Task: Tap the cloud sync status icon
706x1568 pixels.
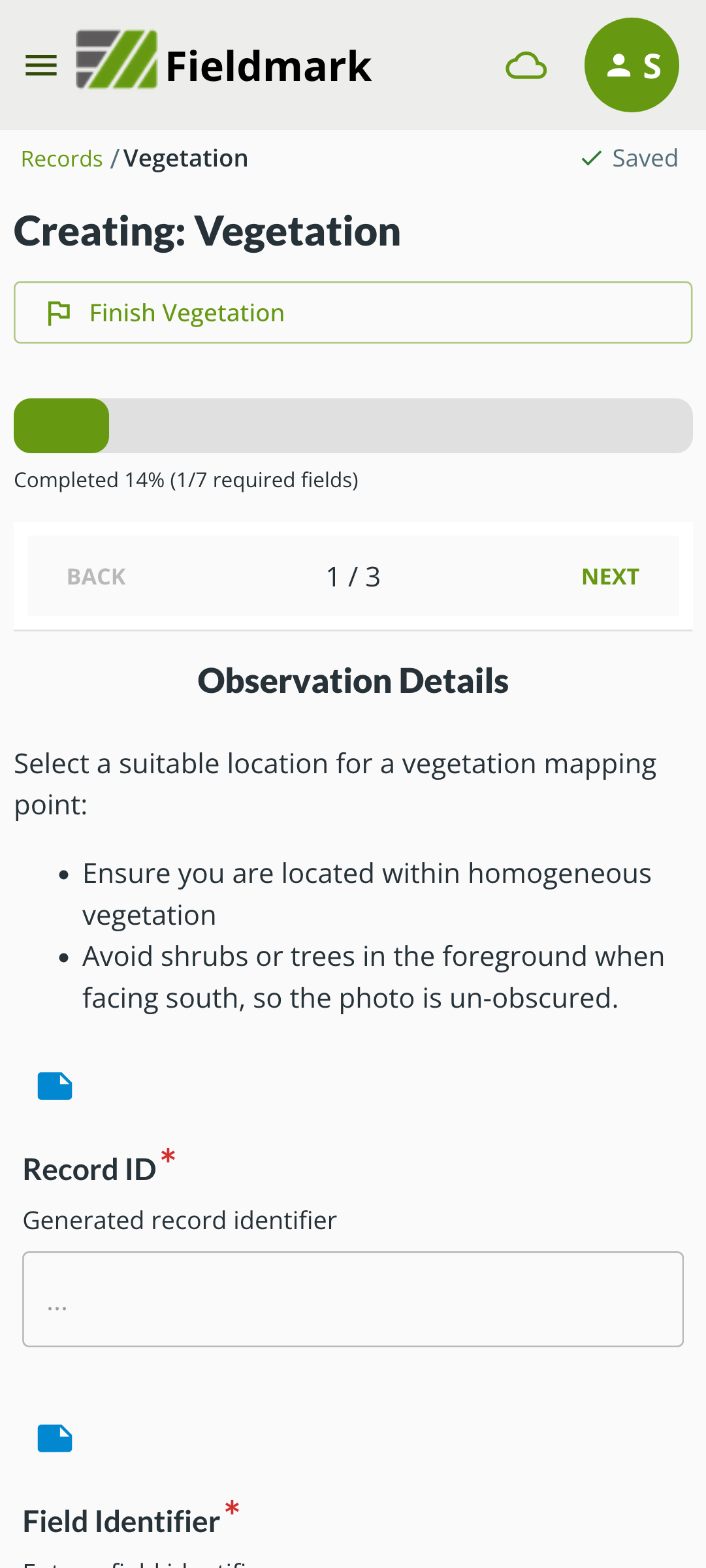Action: pyautogui.click(x=526, y=66)
